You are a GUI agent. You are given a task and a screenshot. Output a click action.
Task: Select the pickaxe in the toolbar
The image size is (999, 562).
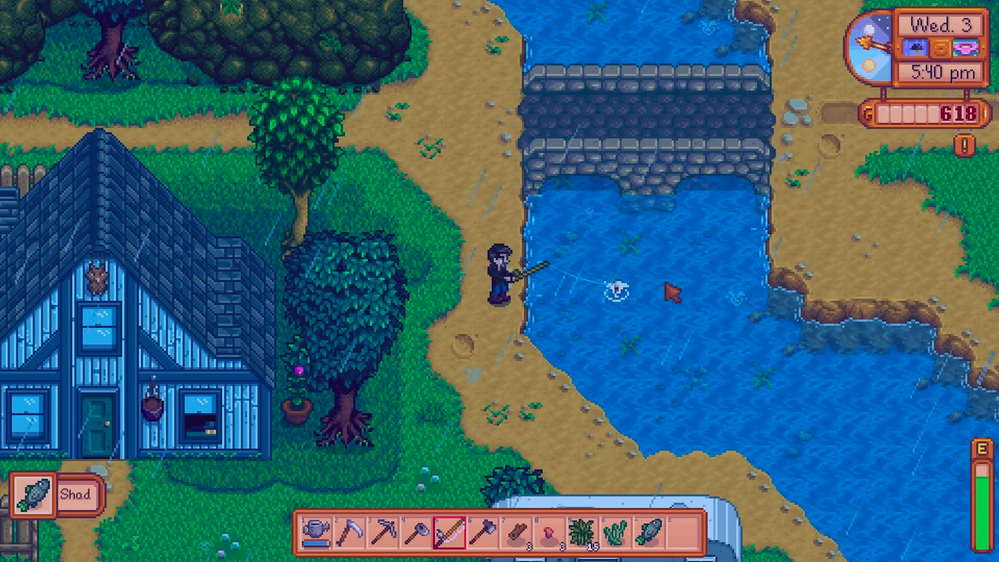tap(383, 532)
